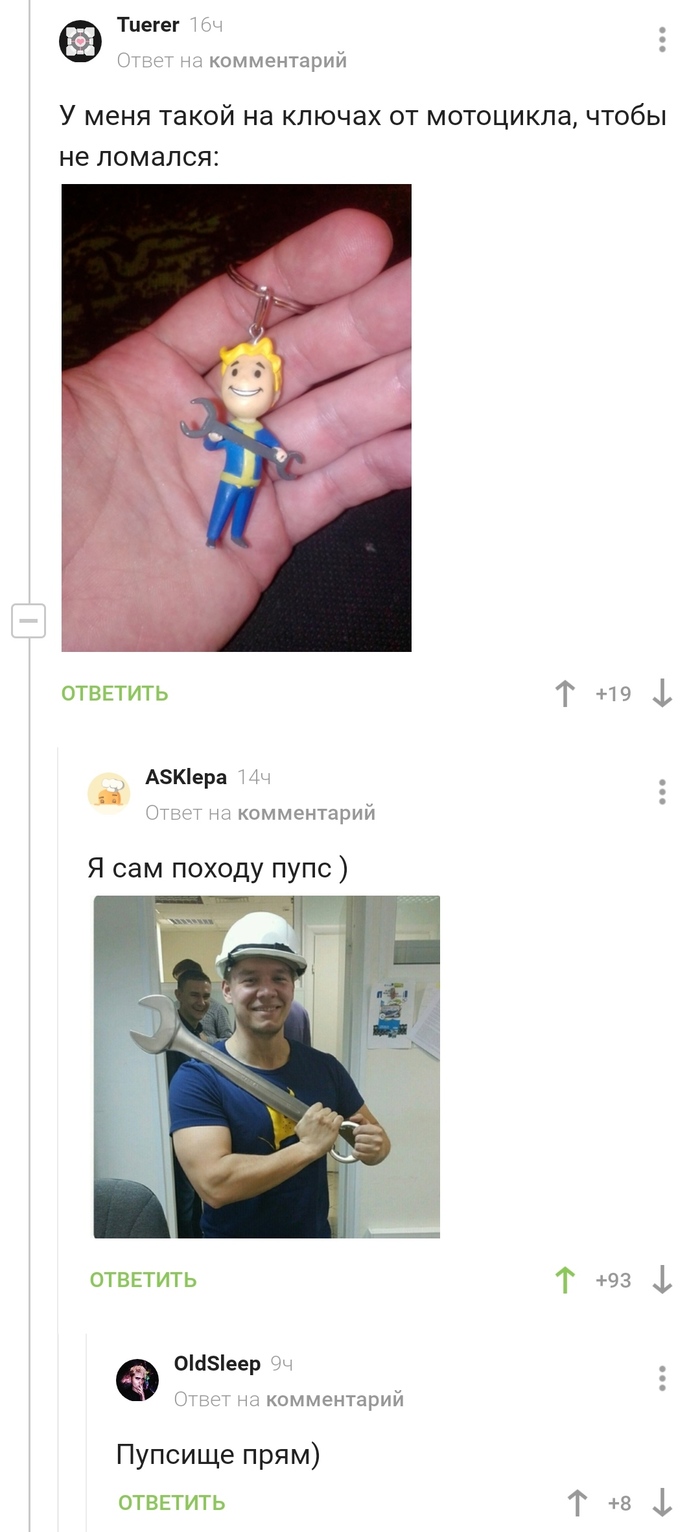The image size is (700, 1532).
Task: Reply to OldSleep's comment
Action: [172, 1503]
